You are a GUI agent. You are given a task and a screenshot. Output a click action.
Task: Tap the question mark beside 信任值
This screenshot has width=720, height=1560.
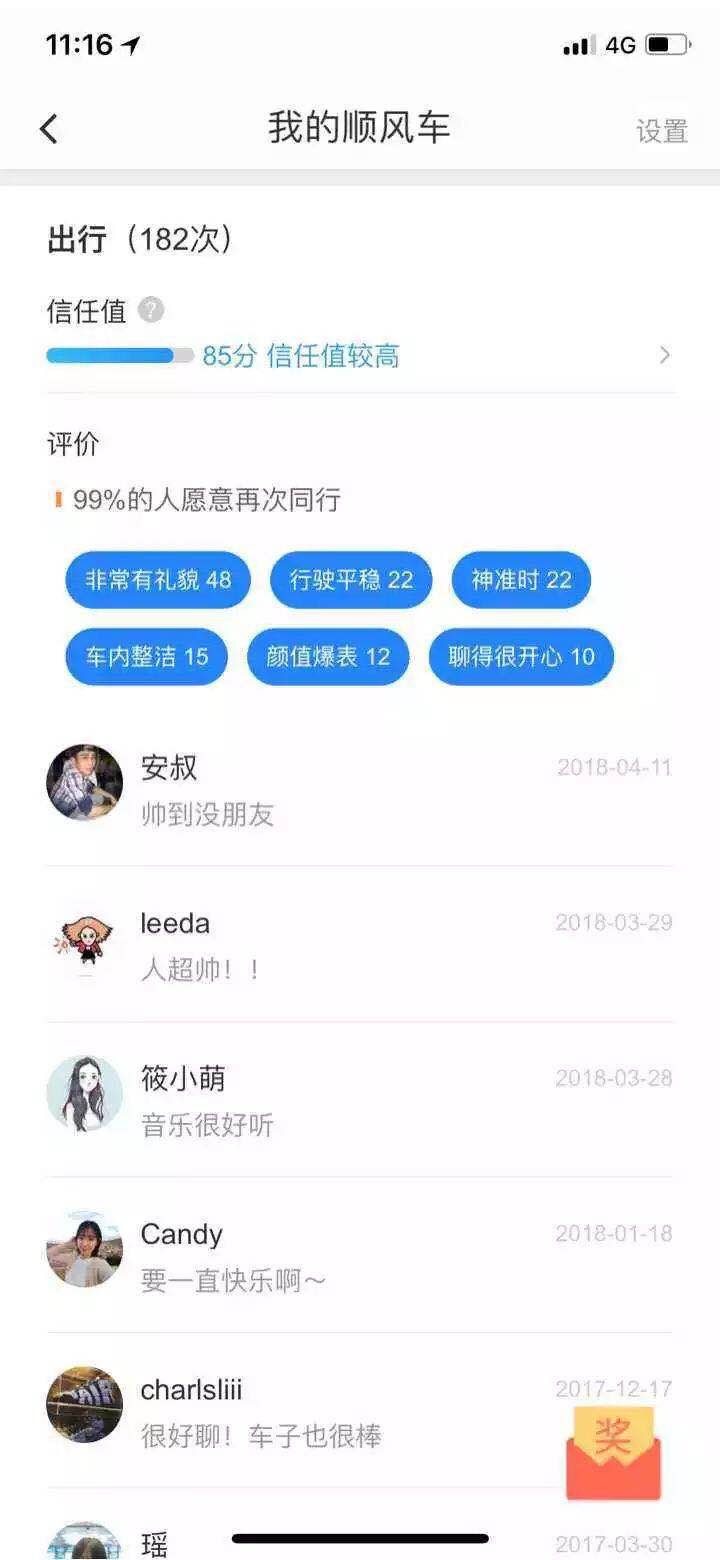151,310
